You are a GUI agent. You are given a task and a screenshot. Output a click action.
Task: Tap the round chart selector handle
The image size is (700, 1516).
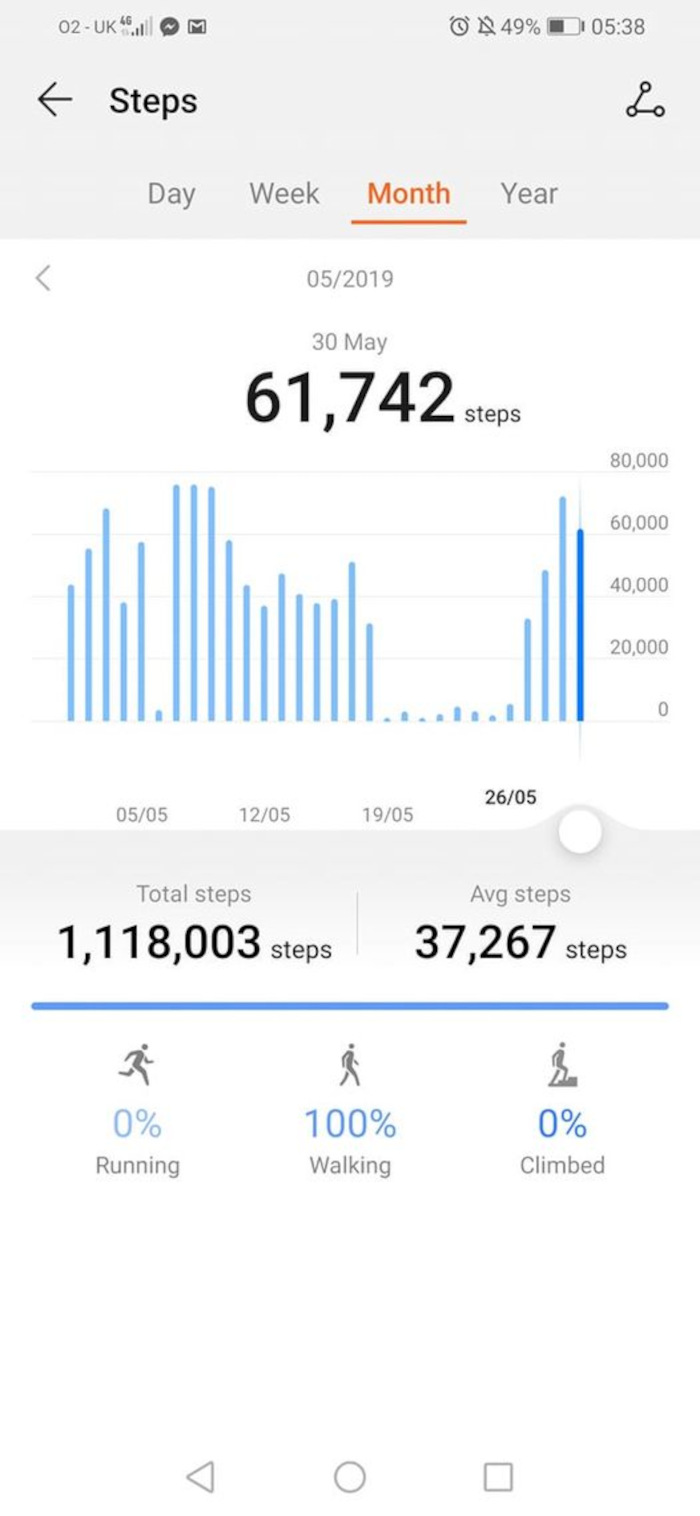(580, 832)
